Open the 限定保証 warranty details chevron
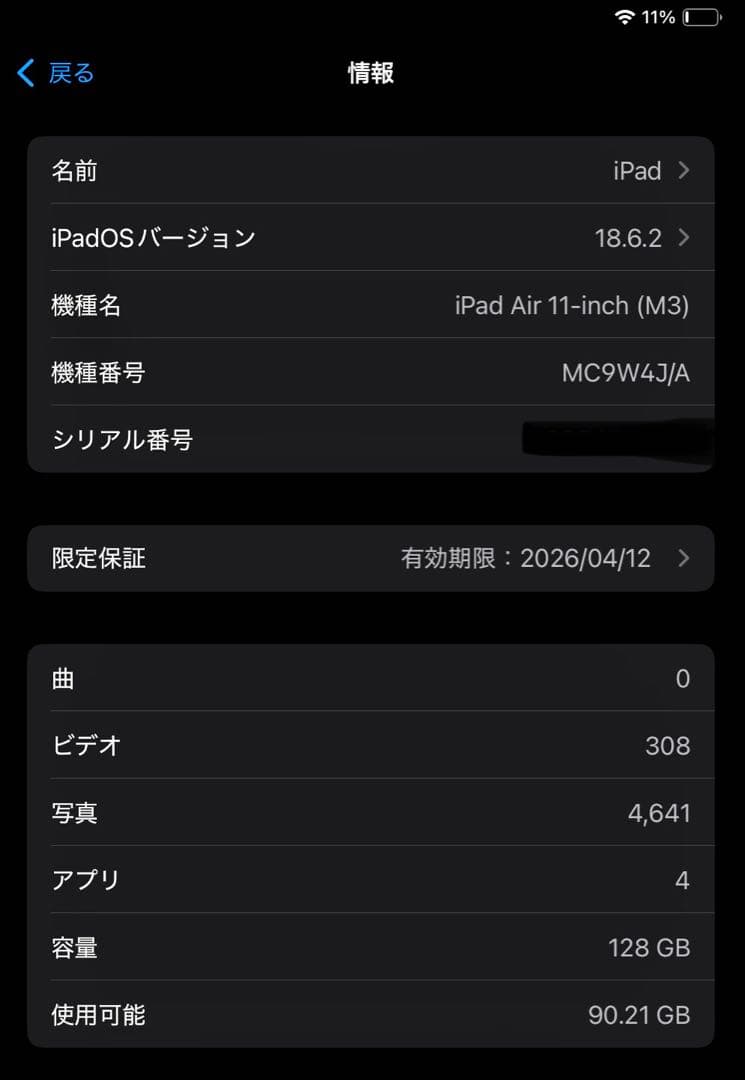This screenshot has height=1080, width=745. [x=683, y=558]
